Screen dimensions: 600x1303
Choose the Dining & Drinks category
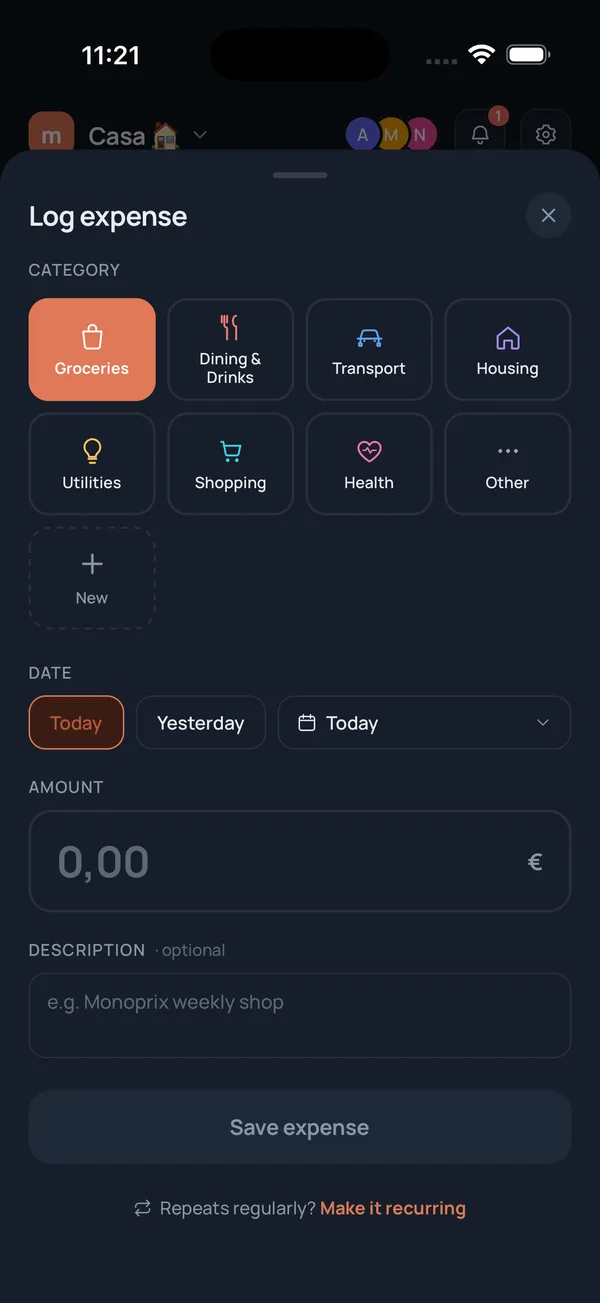click(x=230, y=349)
